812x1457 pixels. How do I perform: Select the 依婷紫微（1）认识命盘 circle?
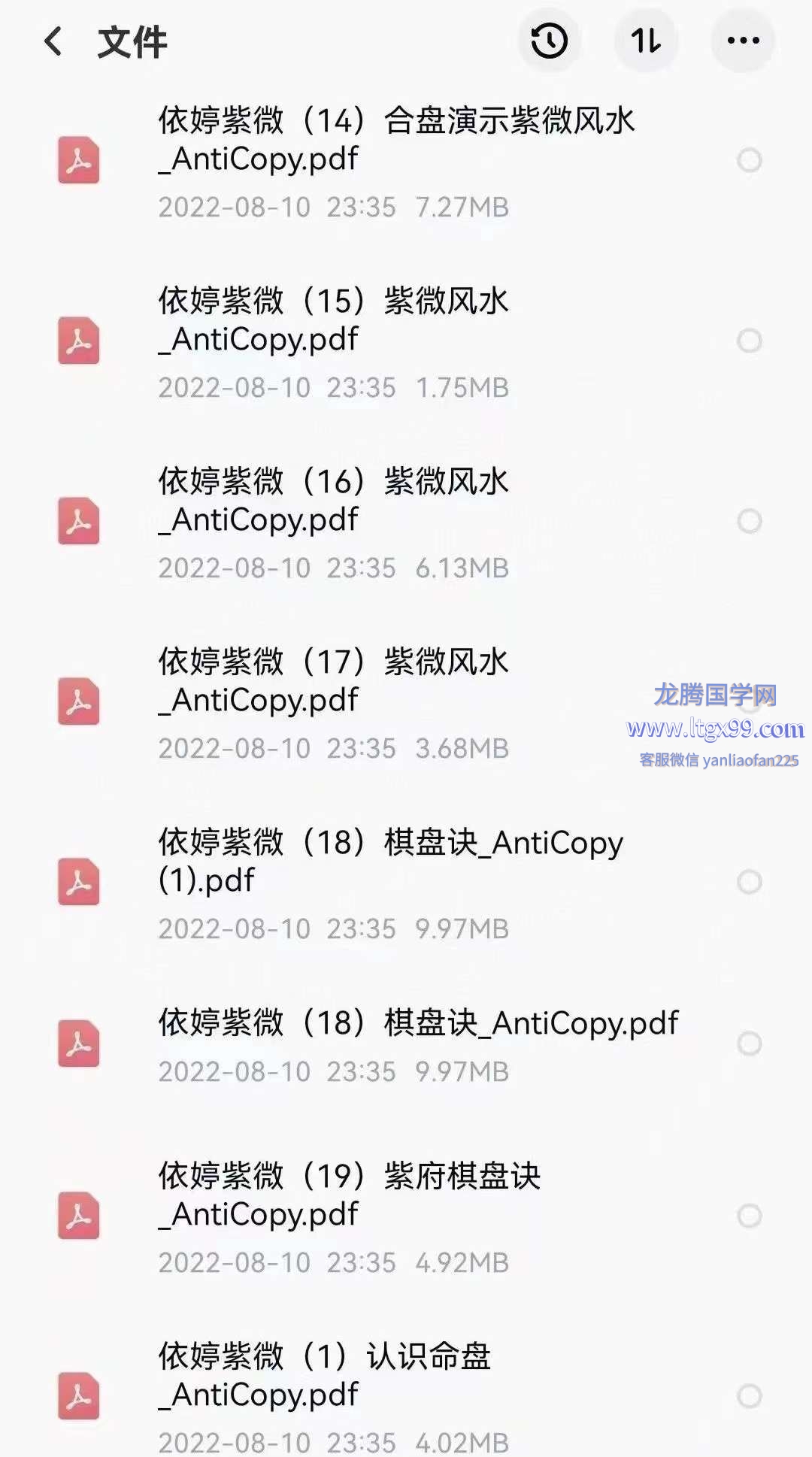point(749,1396)
